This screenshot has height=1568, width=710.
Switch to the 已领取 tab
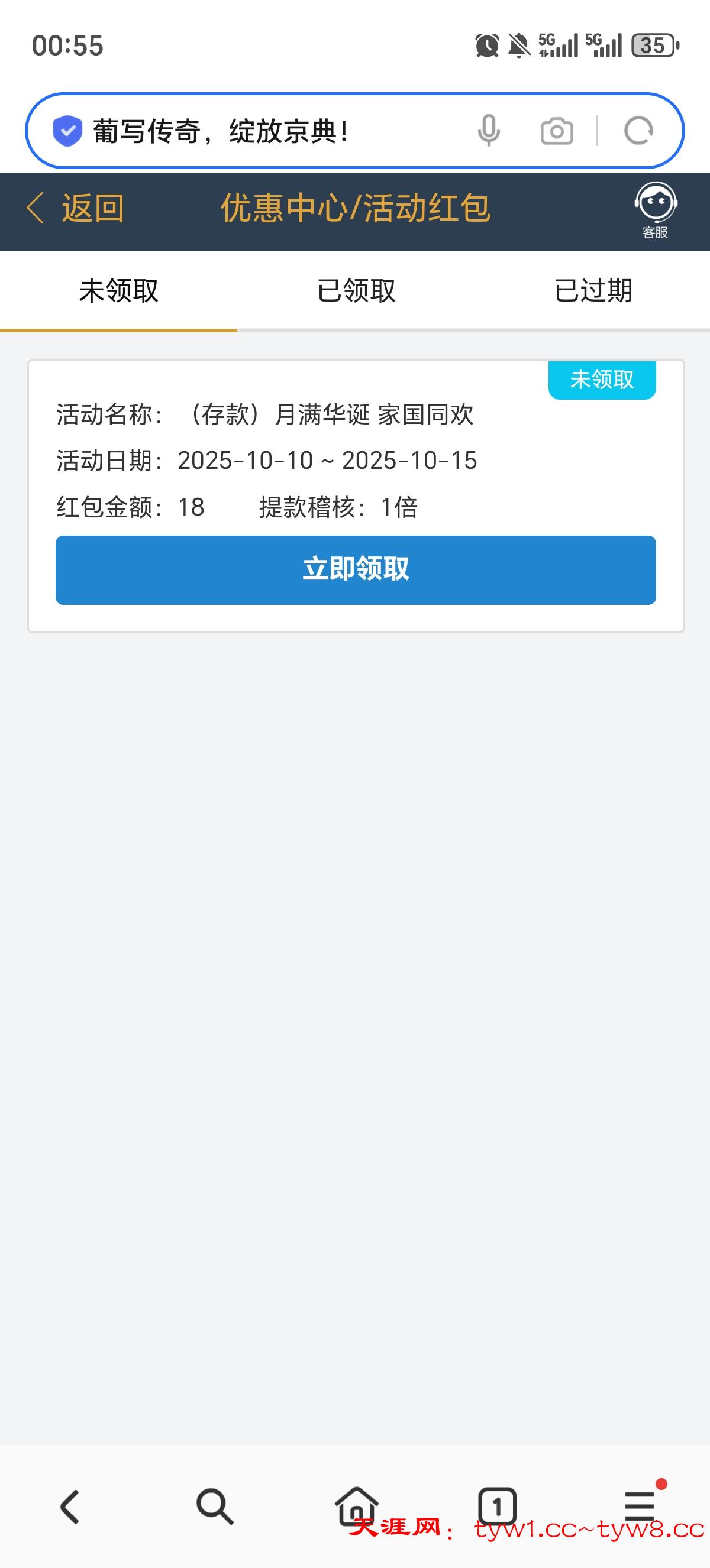pyautogui.click(x=356, y=290)
